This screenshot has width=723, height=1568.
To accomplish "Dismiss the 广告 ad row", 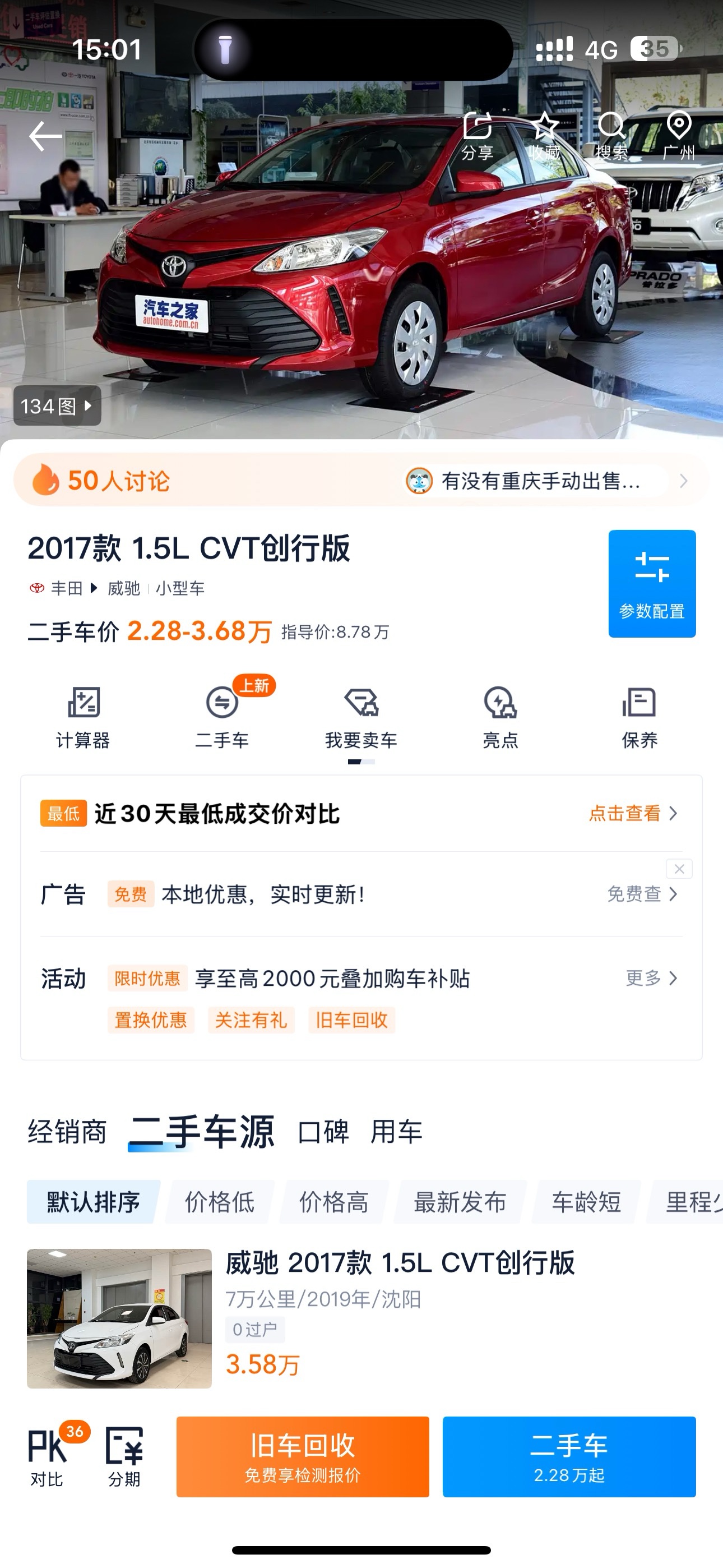I will [679, 869].
